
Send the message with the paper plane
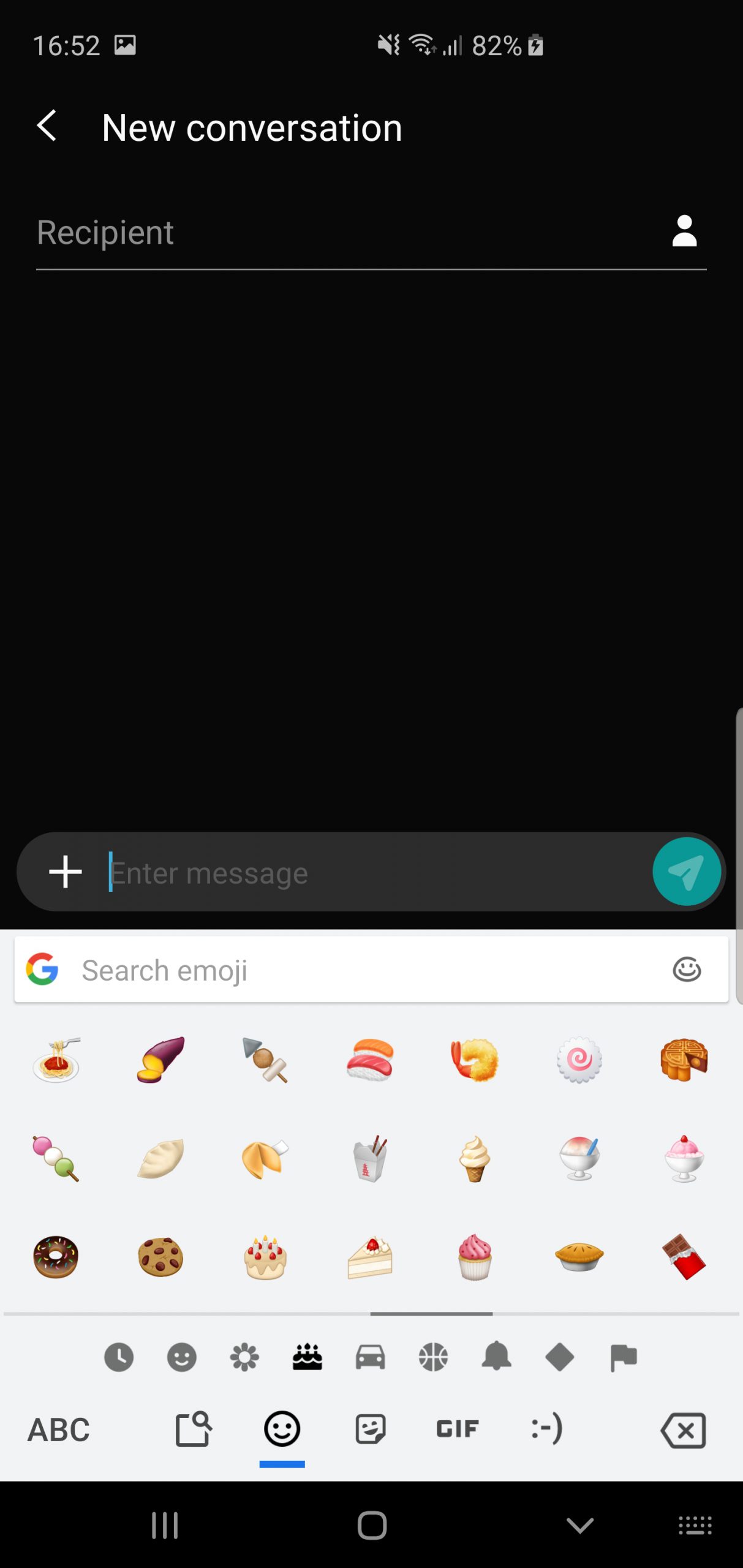tap(686, 871)
